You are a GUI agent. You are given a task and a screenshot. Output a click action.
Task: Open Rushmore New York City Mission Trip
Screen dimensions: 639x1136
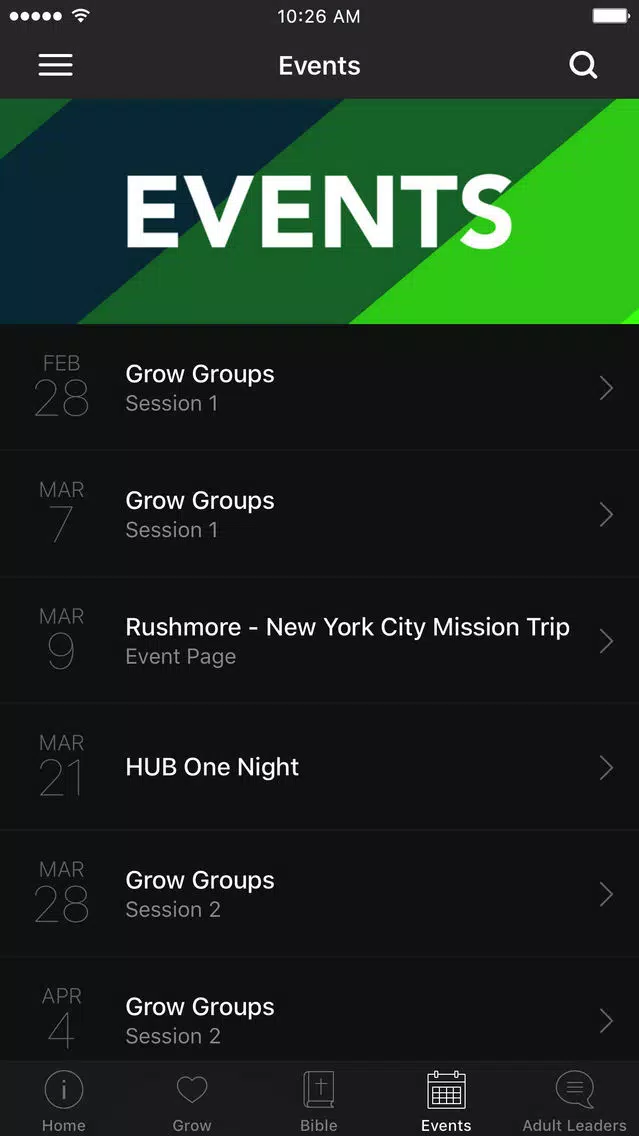point(320,640)
